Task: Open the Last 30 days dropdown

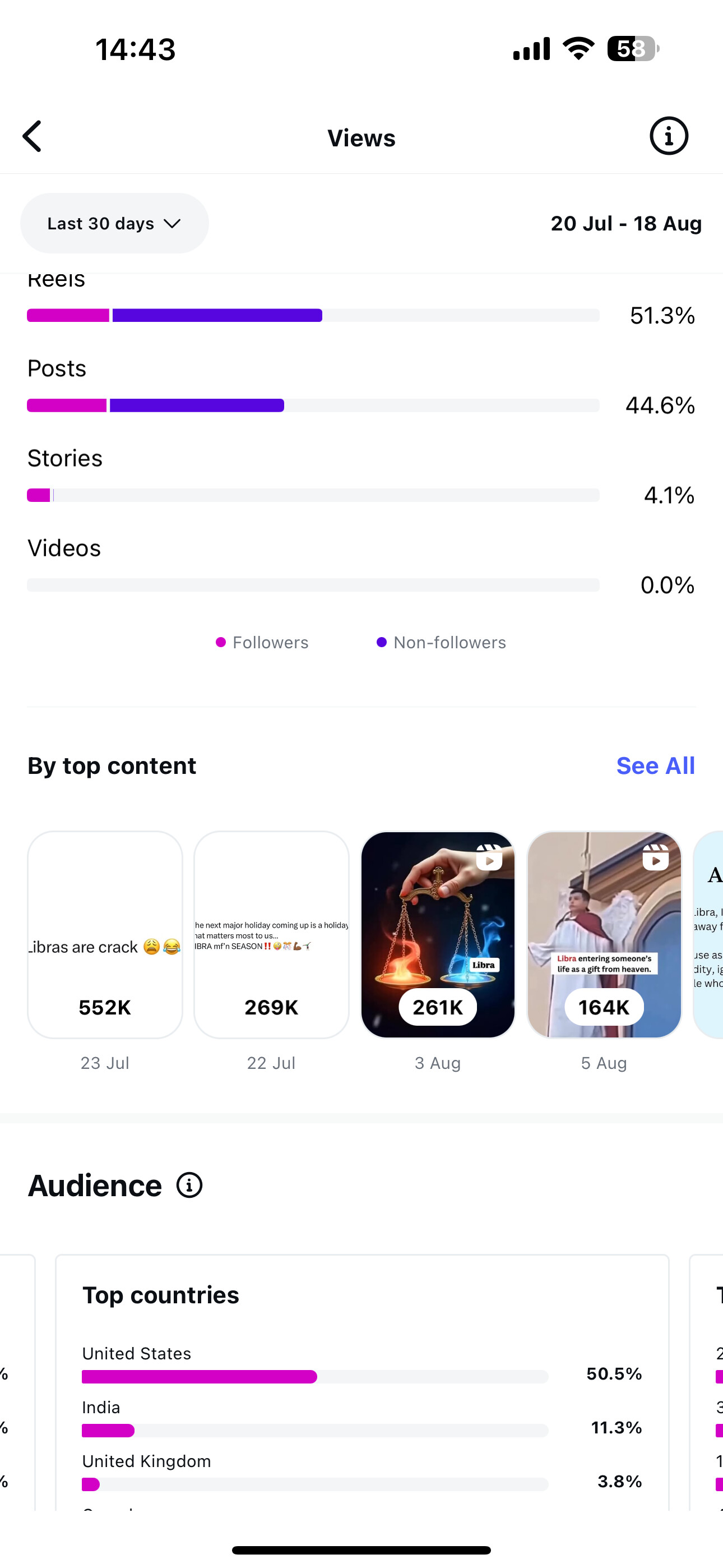Action: tap(114, 223)
